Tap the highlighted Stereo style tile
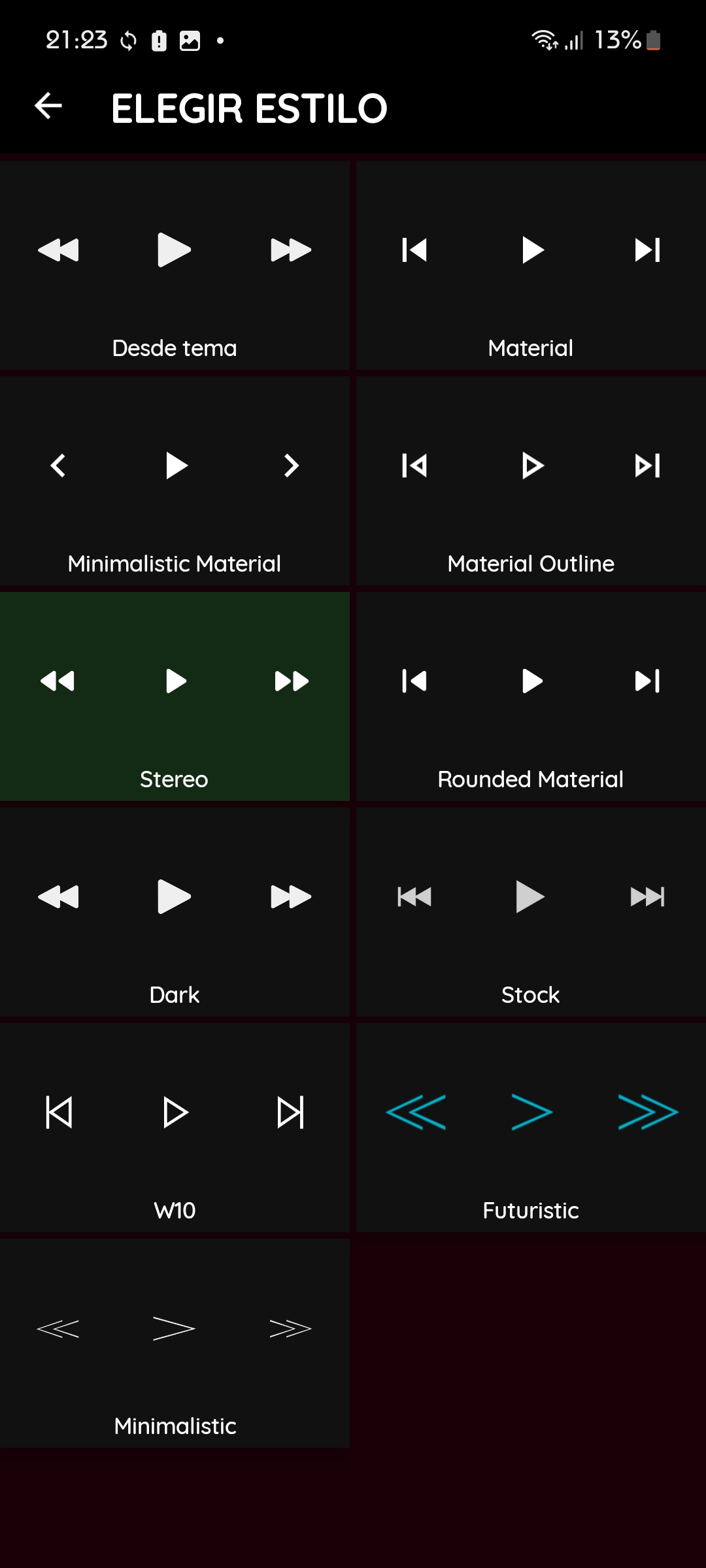The height and width of the screenshot is (1568, 706). click(175, 696)
